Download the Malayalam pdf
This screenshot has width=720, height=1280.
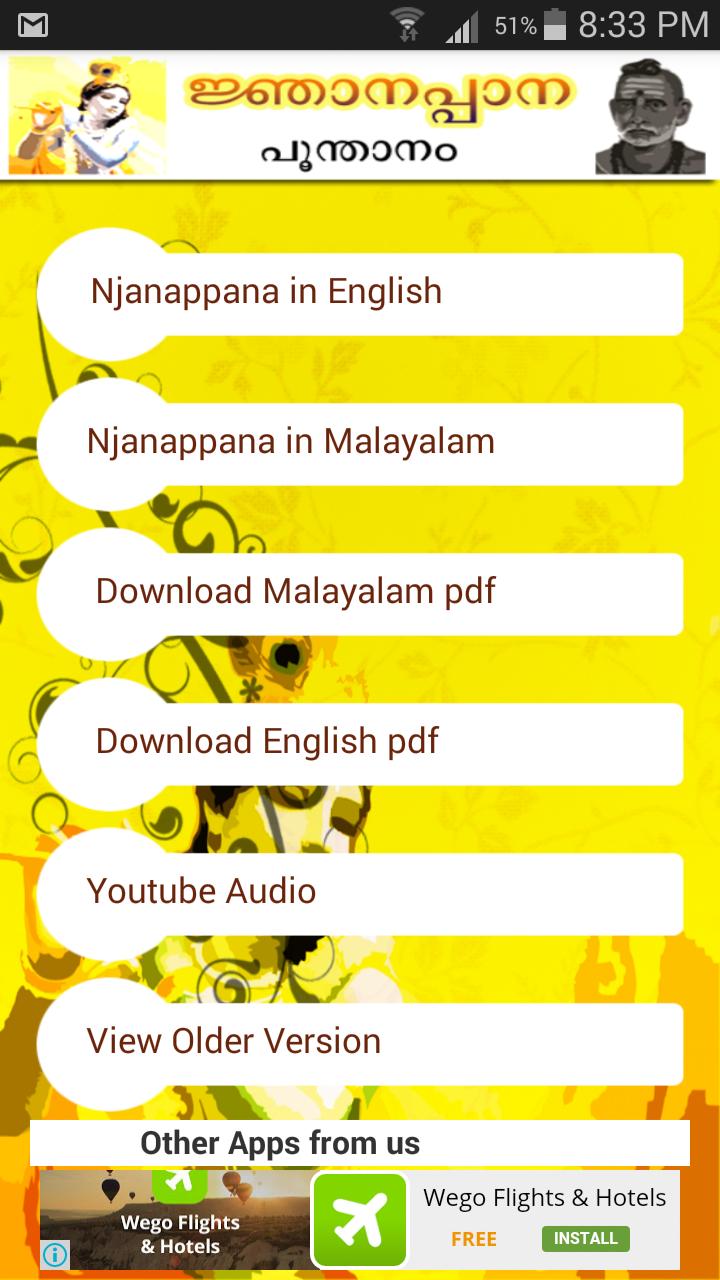[360, 591]
